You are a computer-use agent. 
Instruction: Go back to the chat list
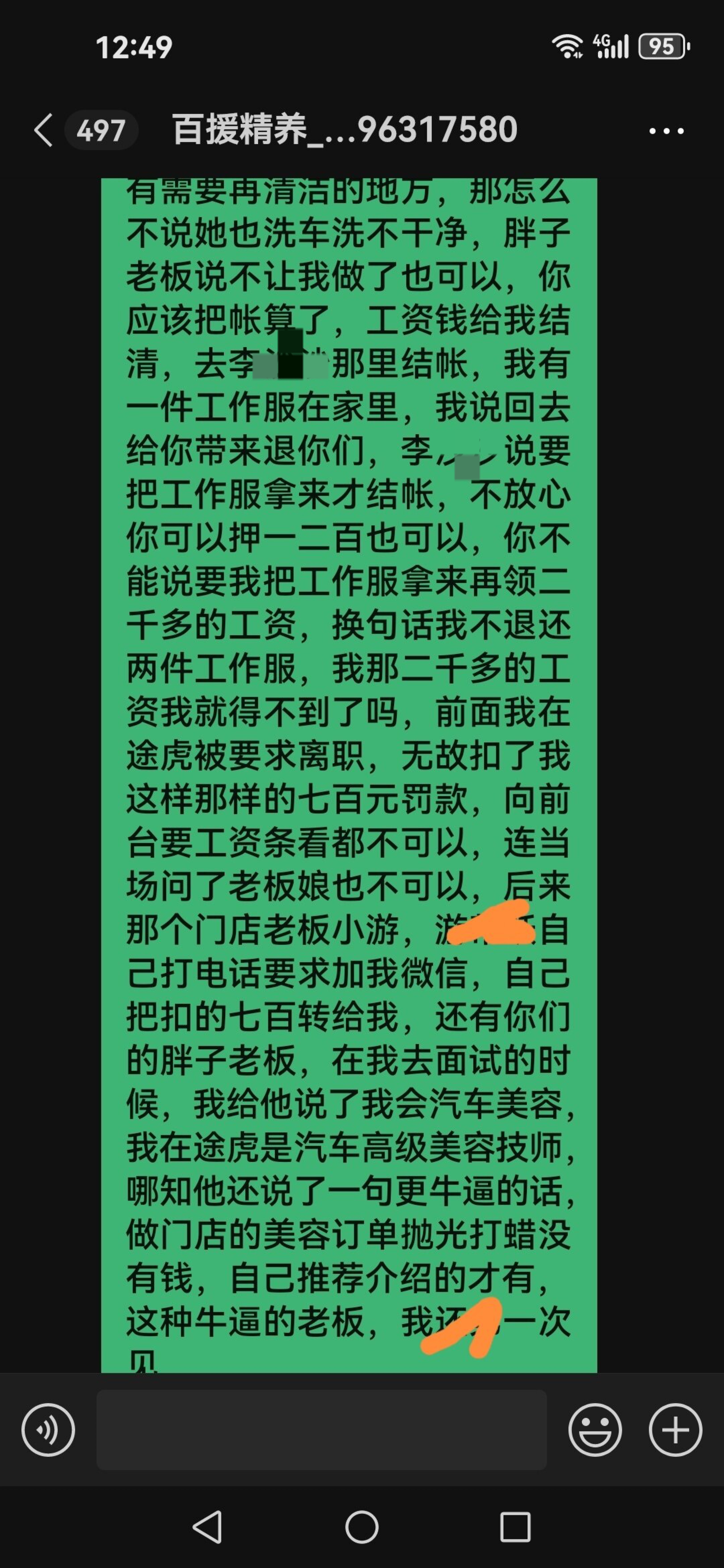click(x=43, y=130)
